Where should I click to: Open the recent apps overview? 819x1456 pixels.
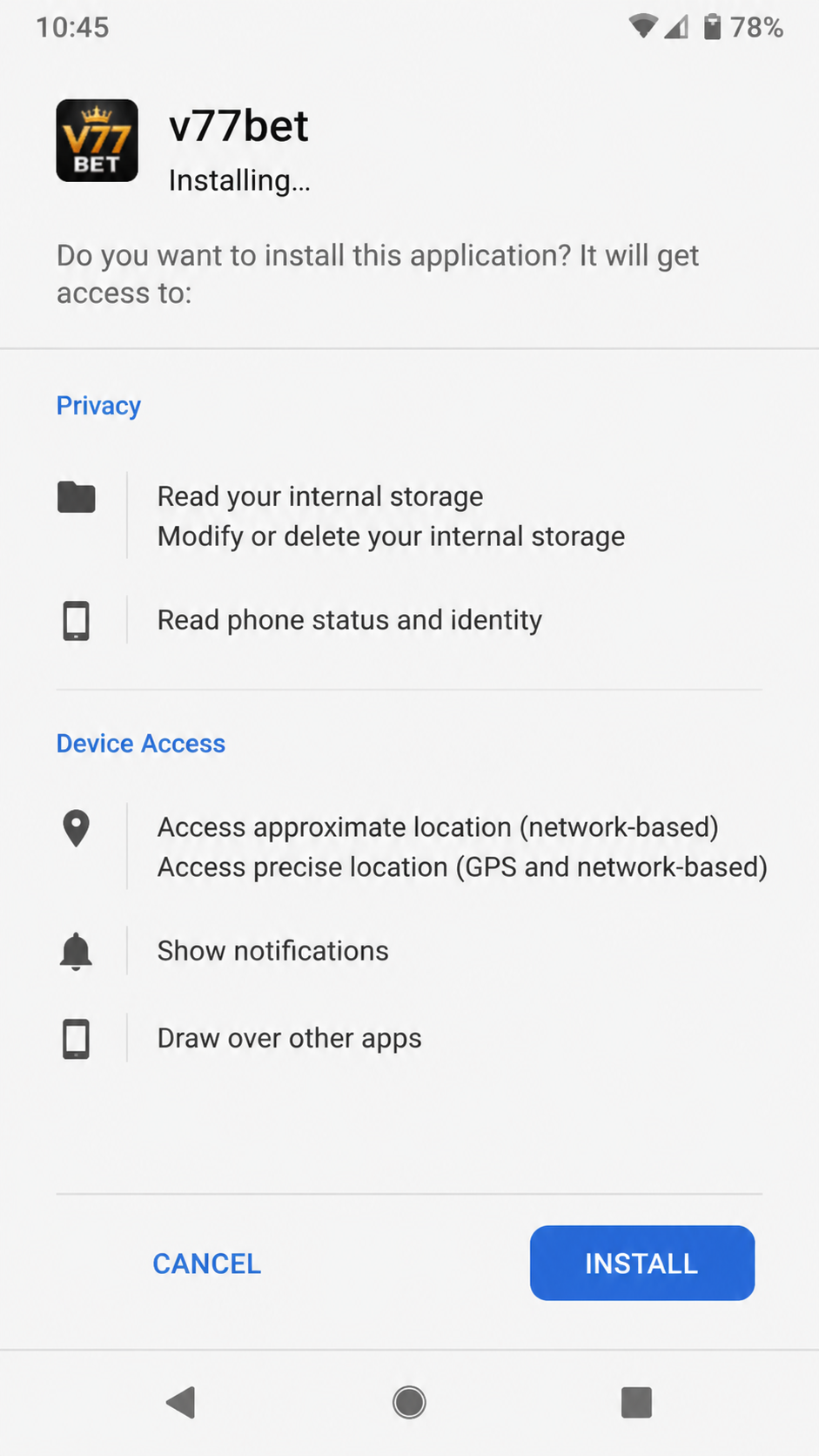[636, 1402]
